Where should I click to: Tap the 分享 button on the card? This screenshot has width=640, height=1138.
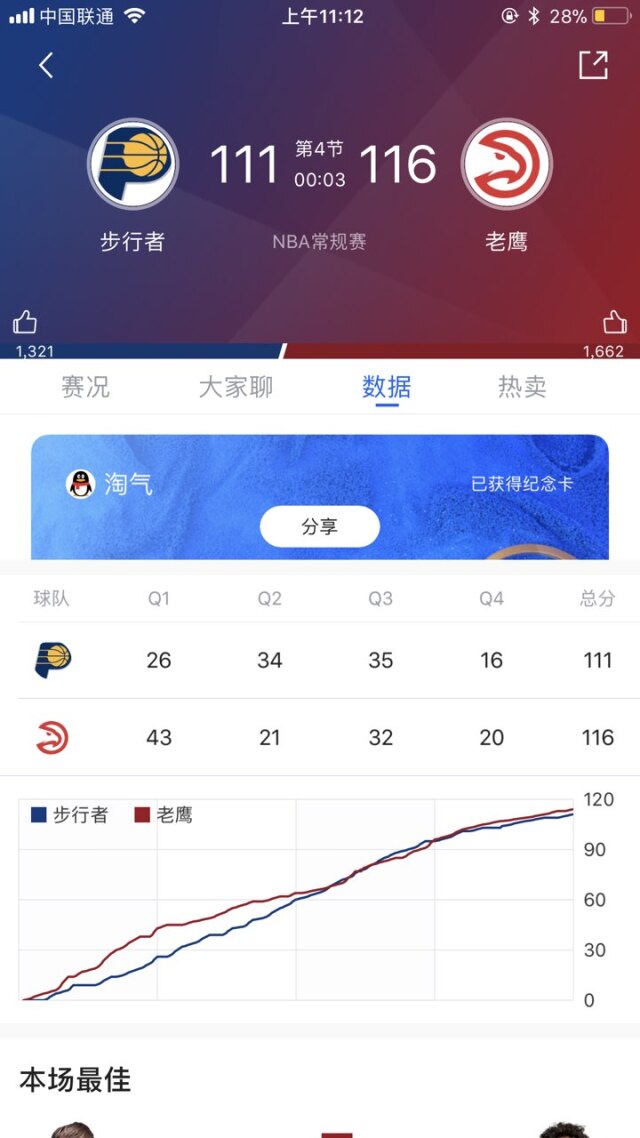[320, 526]
